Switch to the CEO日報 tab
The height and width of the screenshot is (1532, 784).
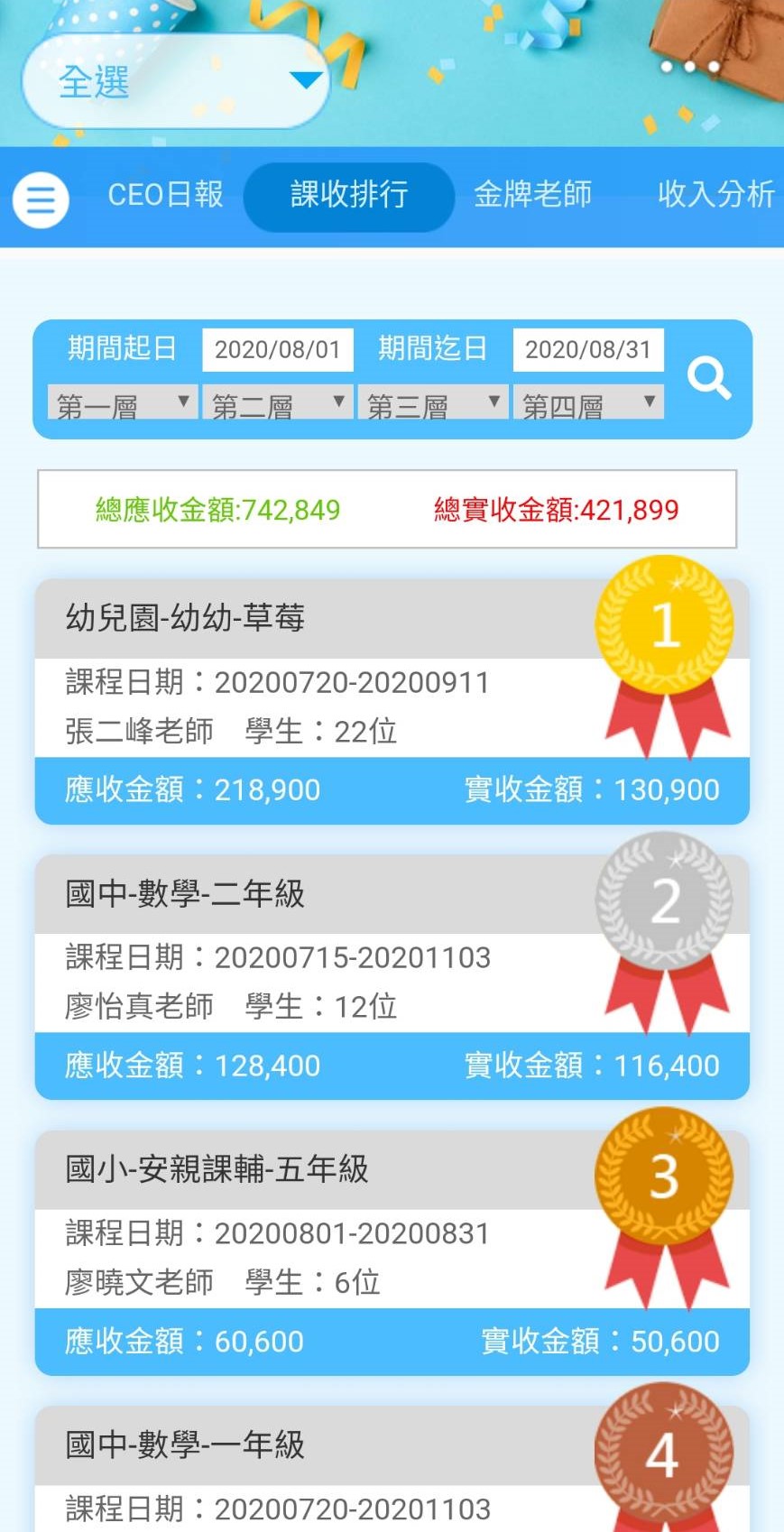pyautogui.click(x=165, y=195)
